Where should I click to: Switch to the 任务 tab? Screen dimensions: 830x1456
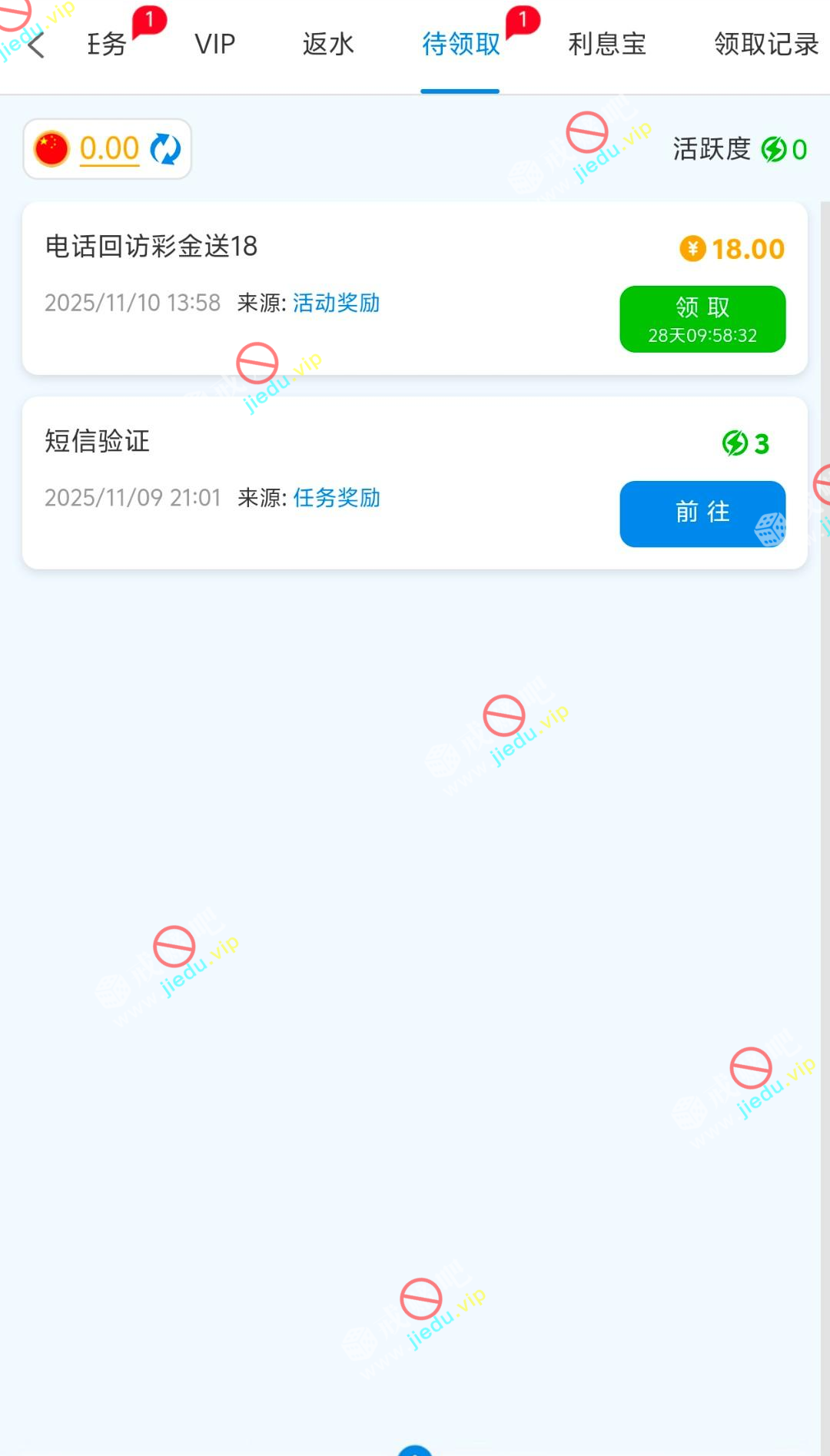(108, 45)
